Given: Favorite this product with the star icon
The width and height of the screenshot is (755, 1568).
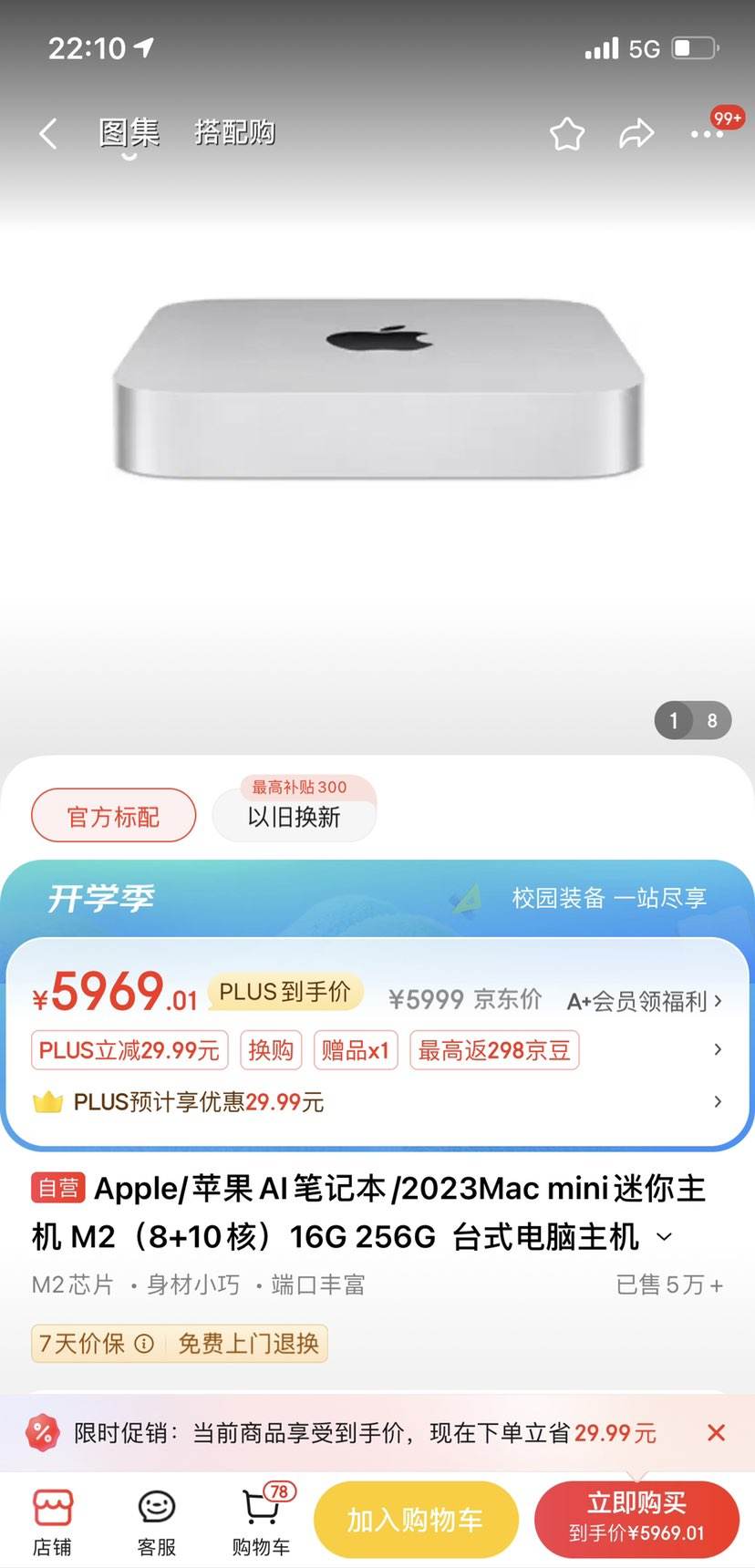Looking at the screenshot, I should pos(566,133).
